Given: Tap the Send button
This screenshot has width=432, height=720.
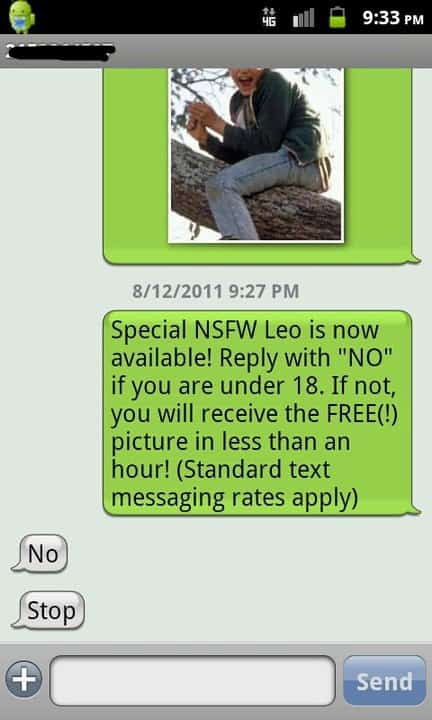Looking at the screenshot, I should (385, 681).
